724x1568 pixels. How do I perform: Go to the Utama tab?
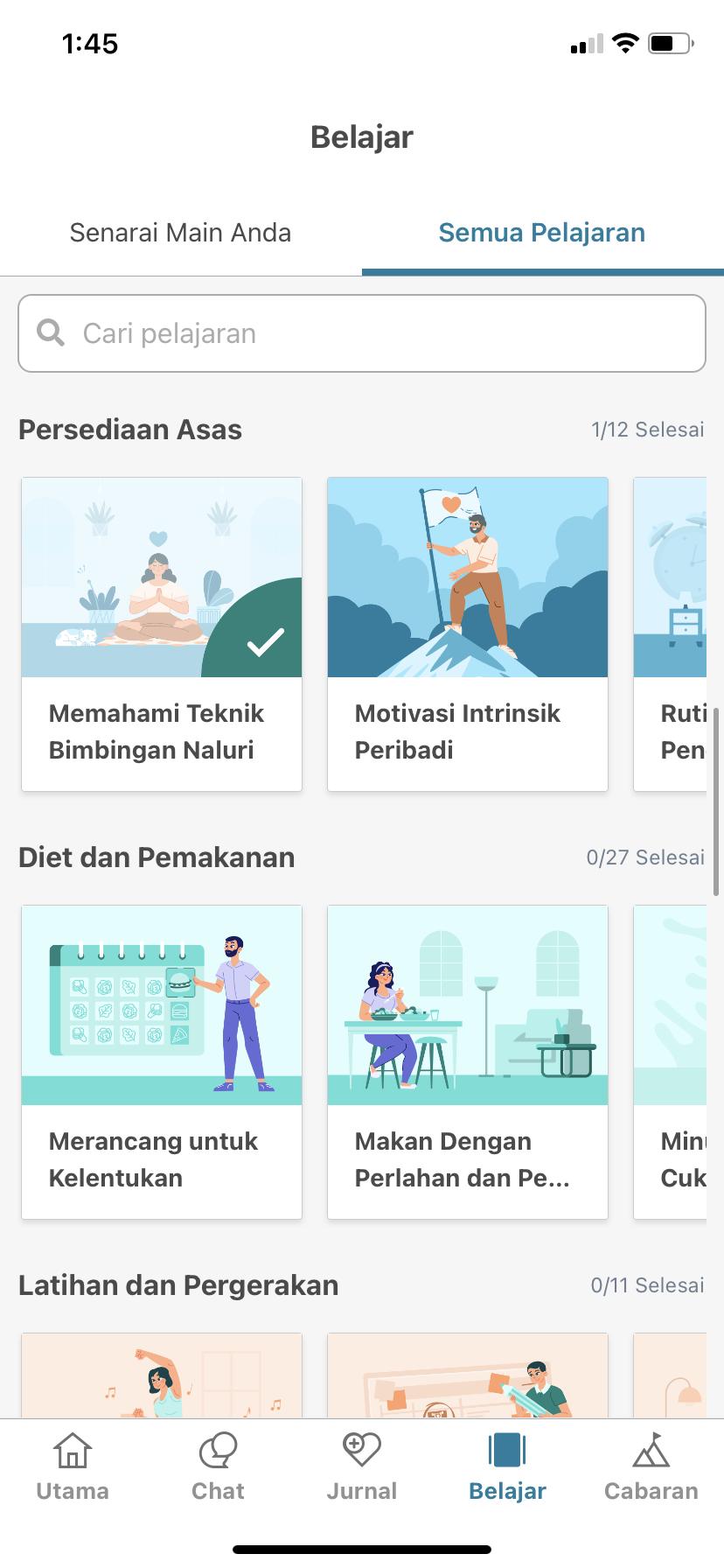tap(73, 1467)
